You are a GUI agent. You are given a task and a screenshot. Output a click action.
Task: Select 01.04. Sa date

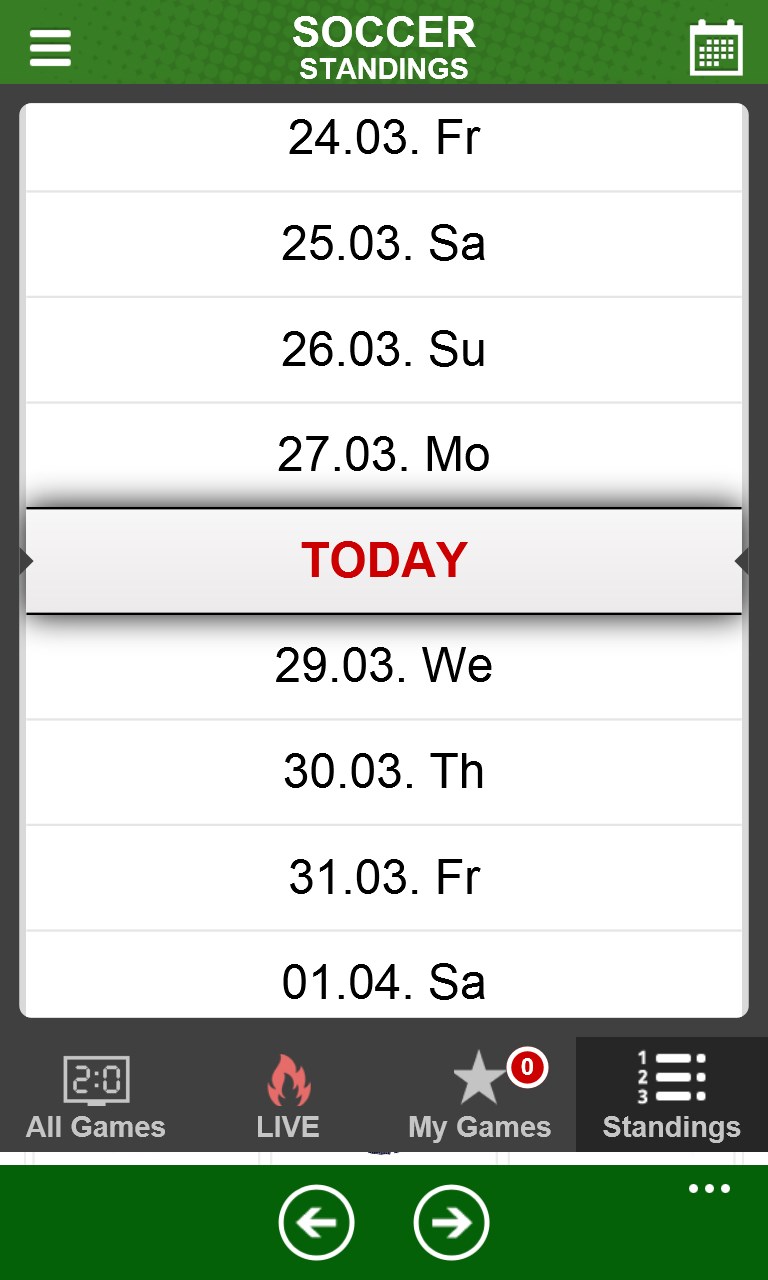[x=384, y=980]
